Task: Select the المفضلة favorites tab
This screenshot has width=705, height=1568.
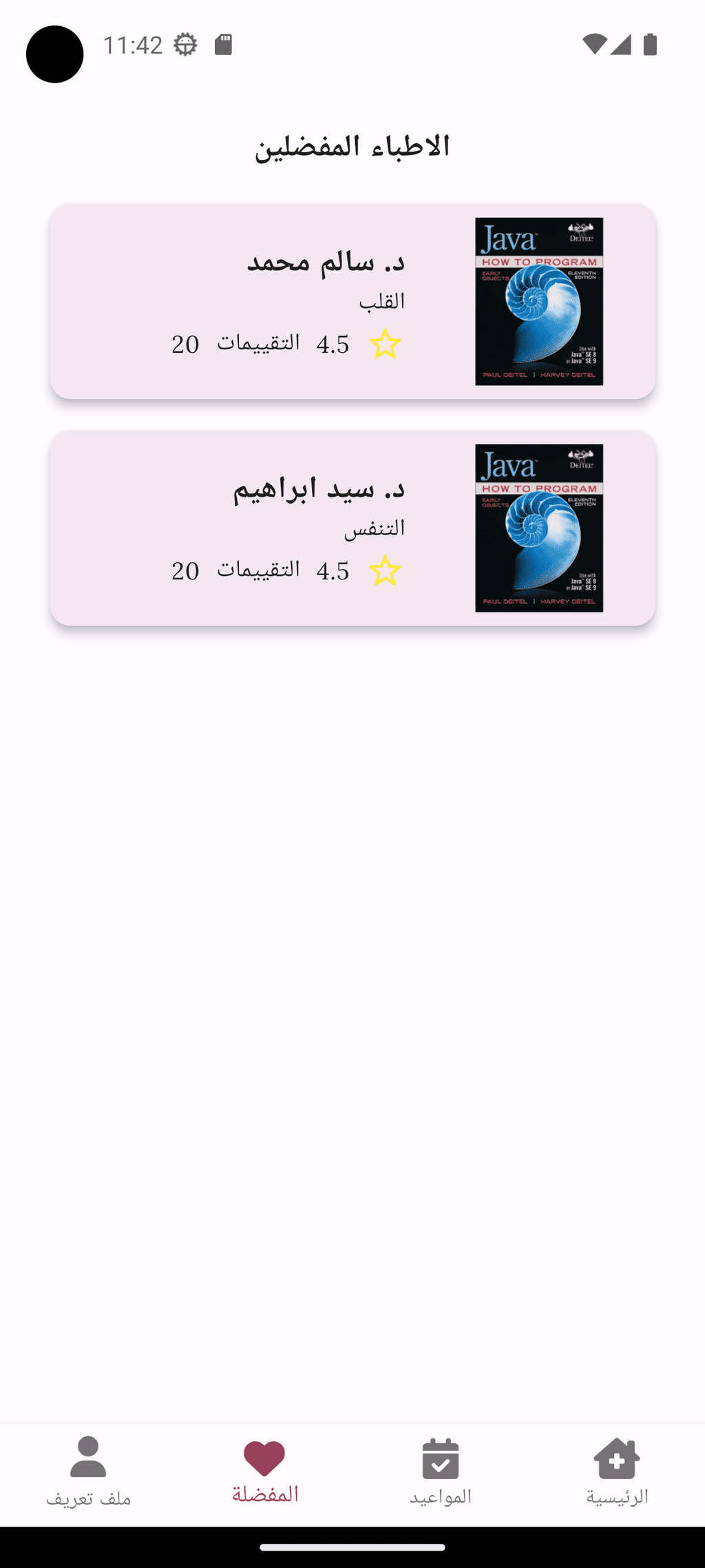Action: coord(264,1472)
